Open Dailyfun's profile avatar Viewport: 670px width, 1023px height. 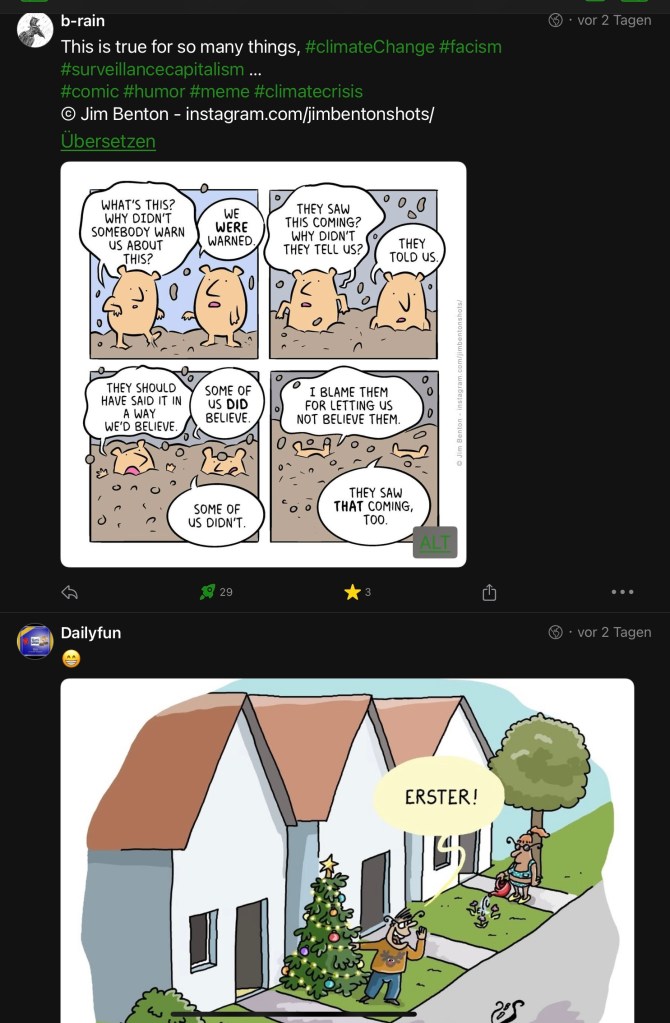click(x=35, y=641)
